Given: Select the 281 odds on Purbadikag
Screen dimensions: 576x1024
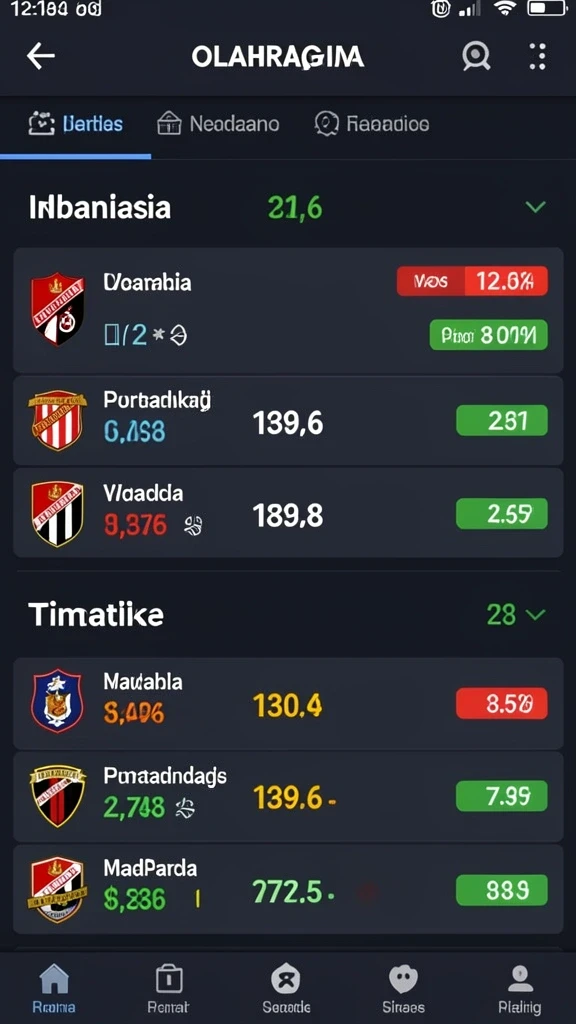Looking at the screenshot, I should click(502, 421).
